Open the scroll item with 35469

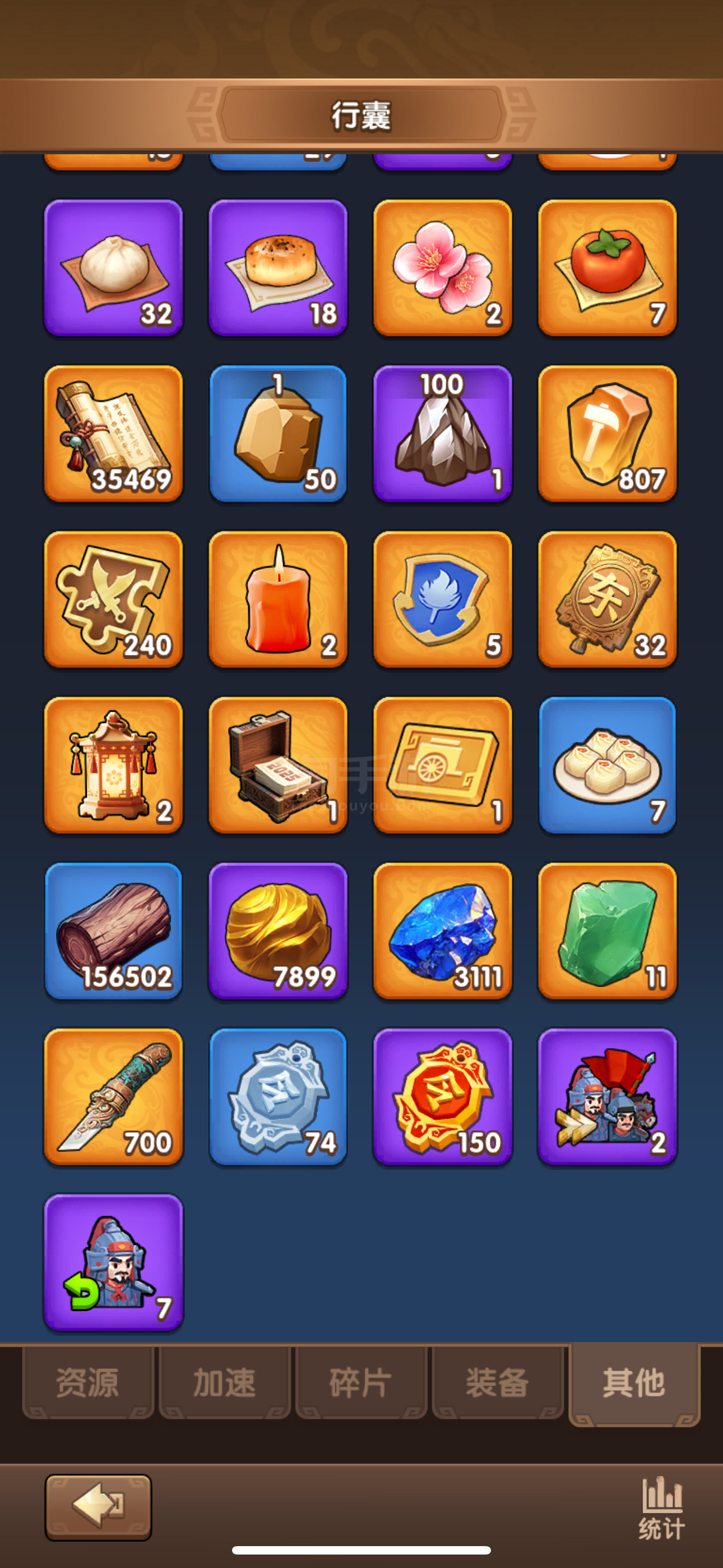click(113, 433)
